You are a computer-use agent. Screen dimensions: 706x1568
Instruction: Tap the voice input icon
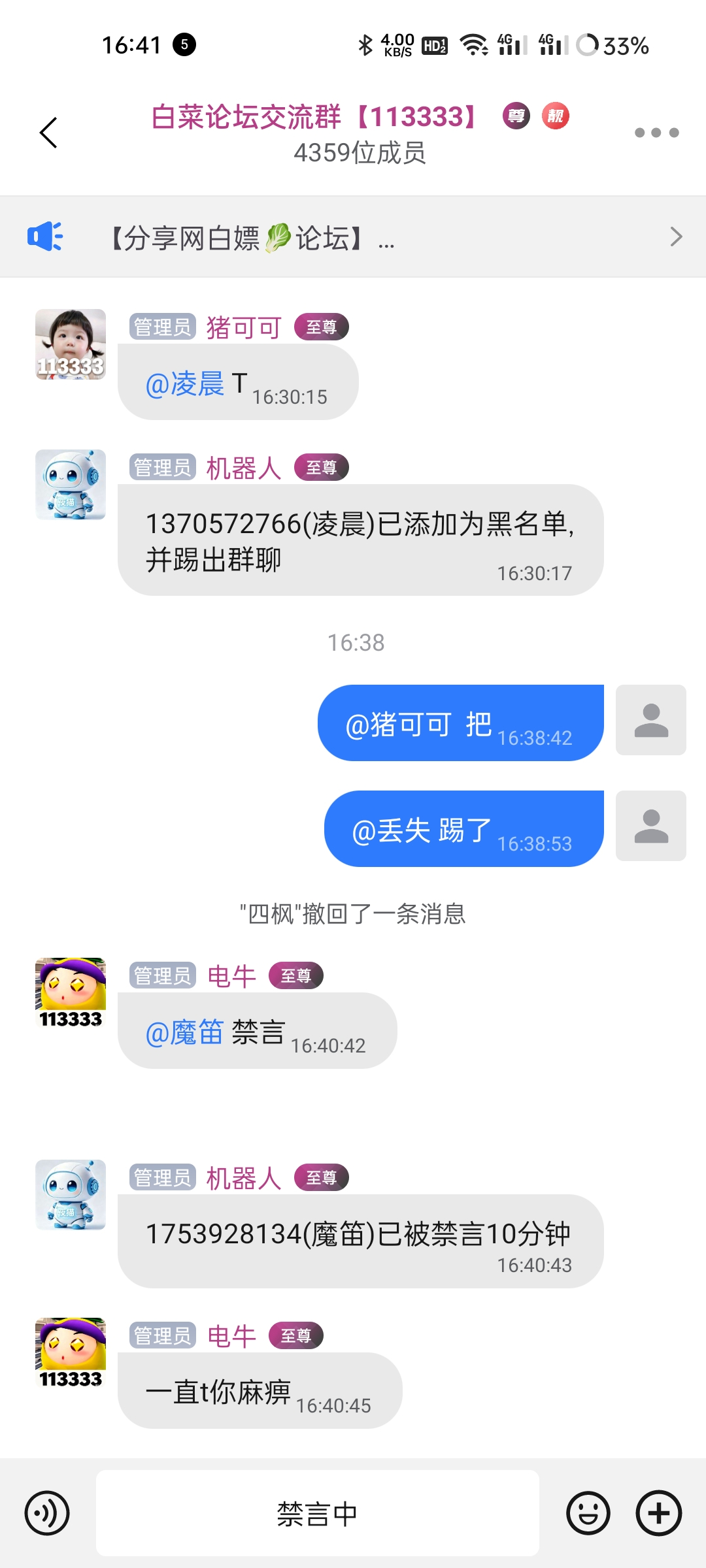coord(47,1512)
